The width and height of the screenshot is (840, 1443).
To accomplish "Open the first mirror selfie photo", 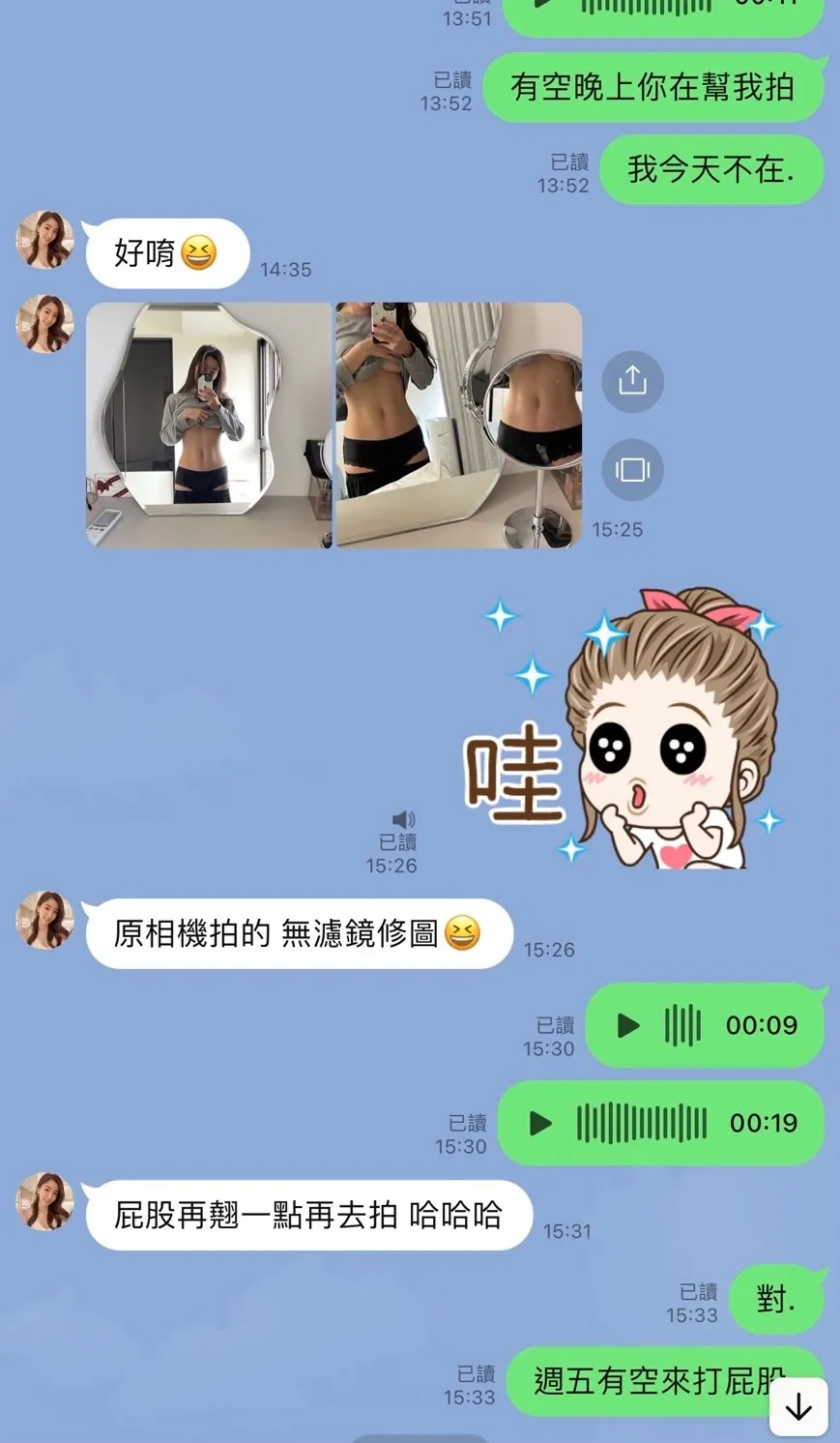I will 209,426.
